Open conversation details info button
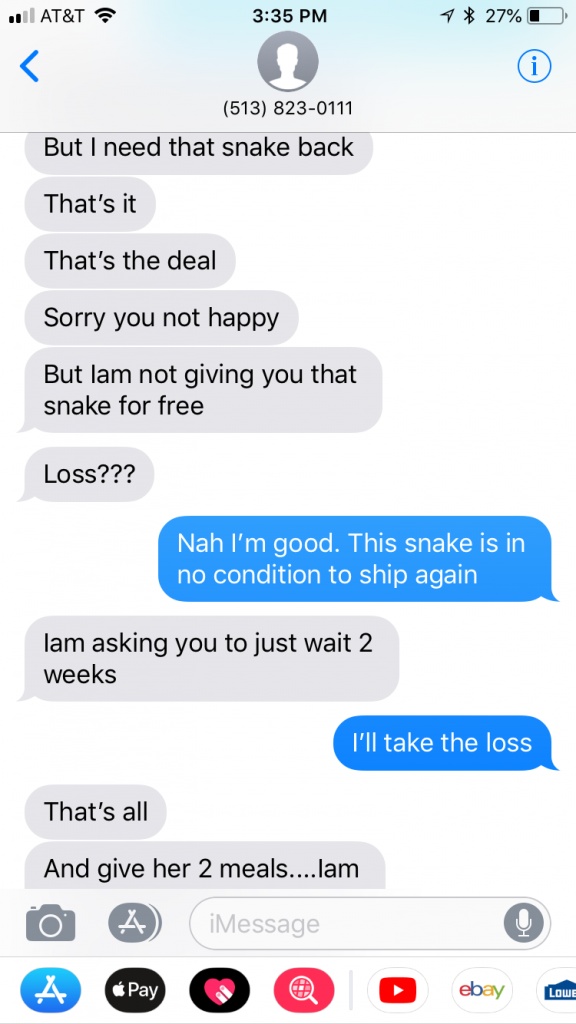The width and height of the screenshot is (576, 1024). click(x=534, y=66)
